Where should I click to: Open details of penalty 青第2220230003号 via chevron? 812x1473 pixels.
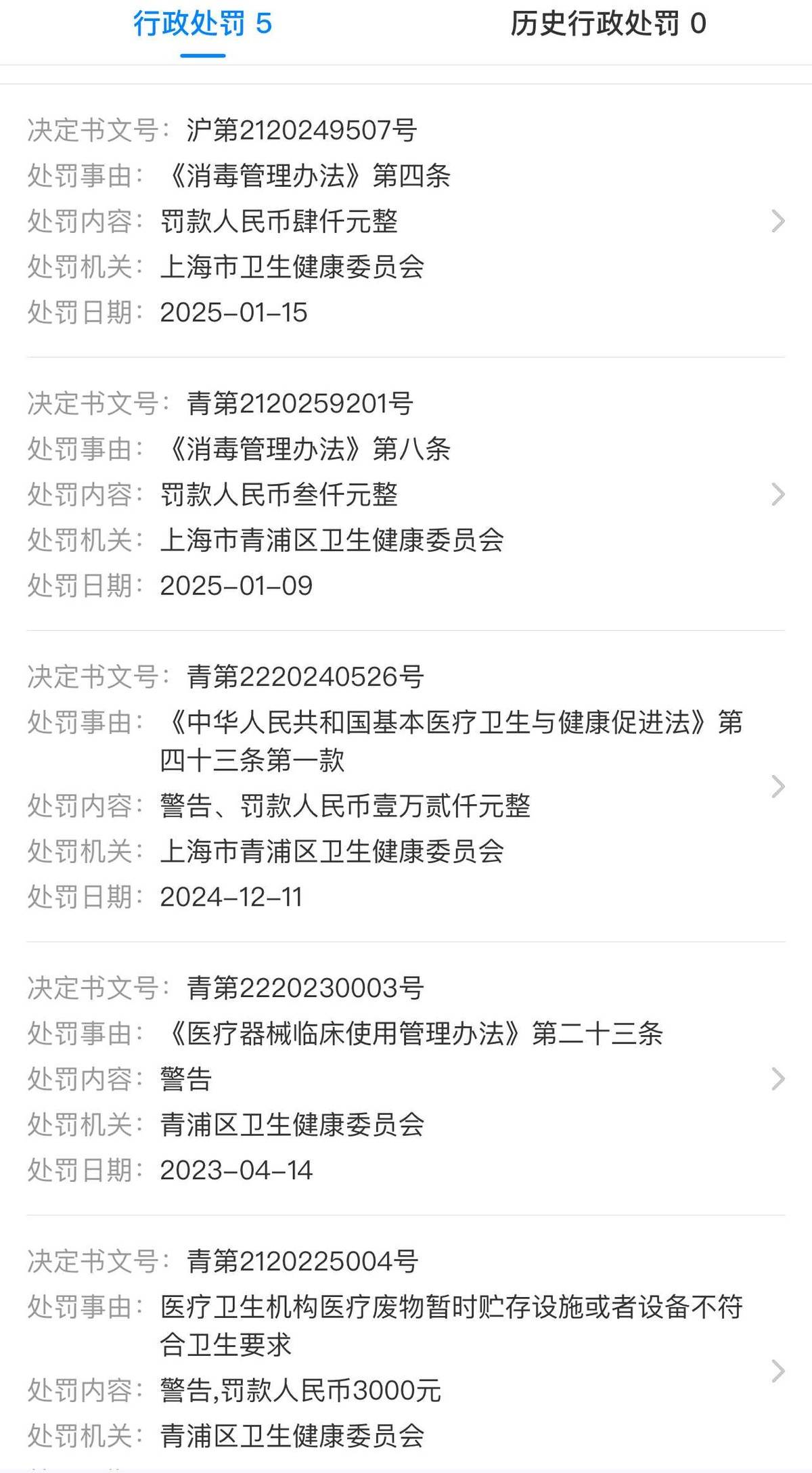(x=775, y=1080)
